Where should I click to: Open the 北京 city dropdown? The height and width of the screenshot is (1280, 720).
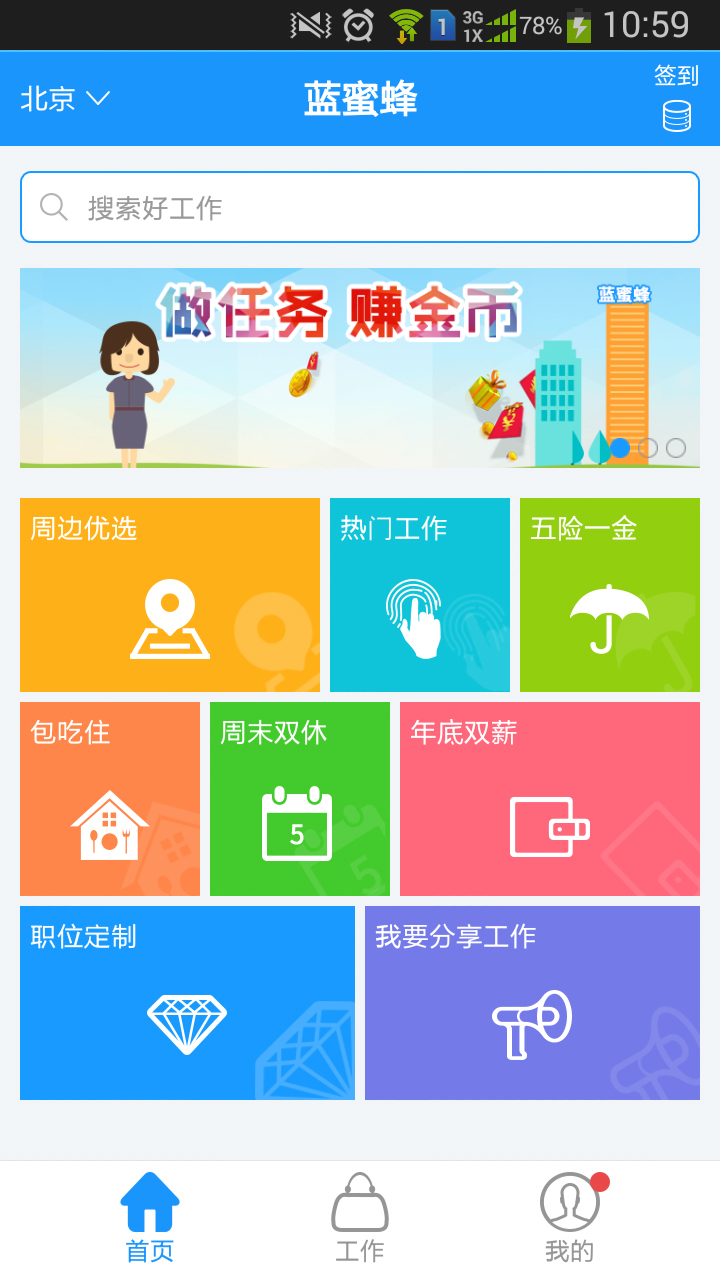tap(65, 98)
